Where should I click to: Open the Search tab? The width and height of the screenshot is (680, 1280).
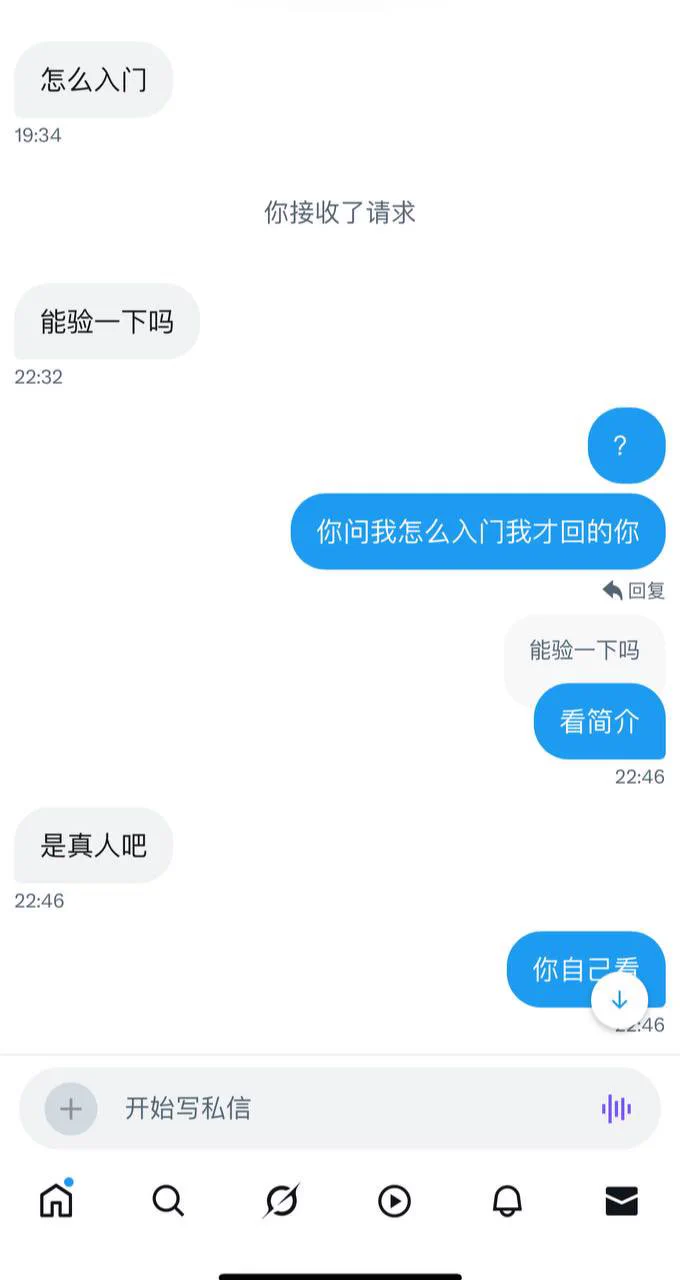point(168,1200)
